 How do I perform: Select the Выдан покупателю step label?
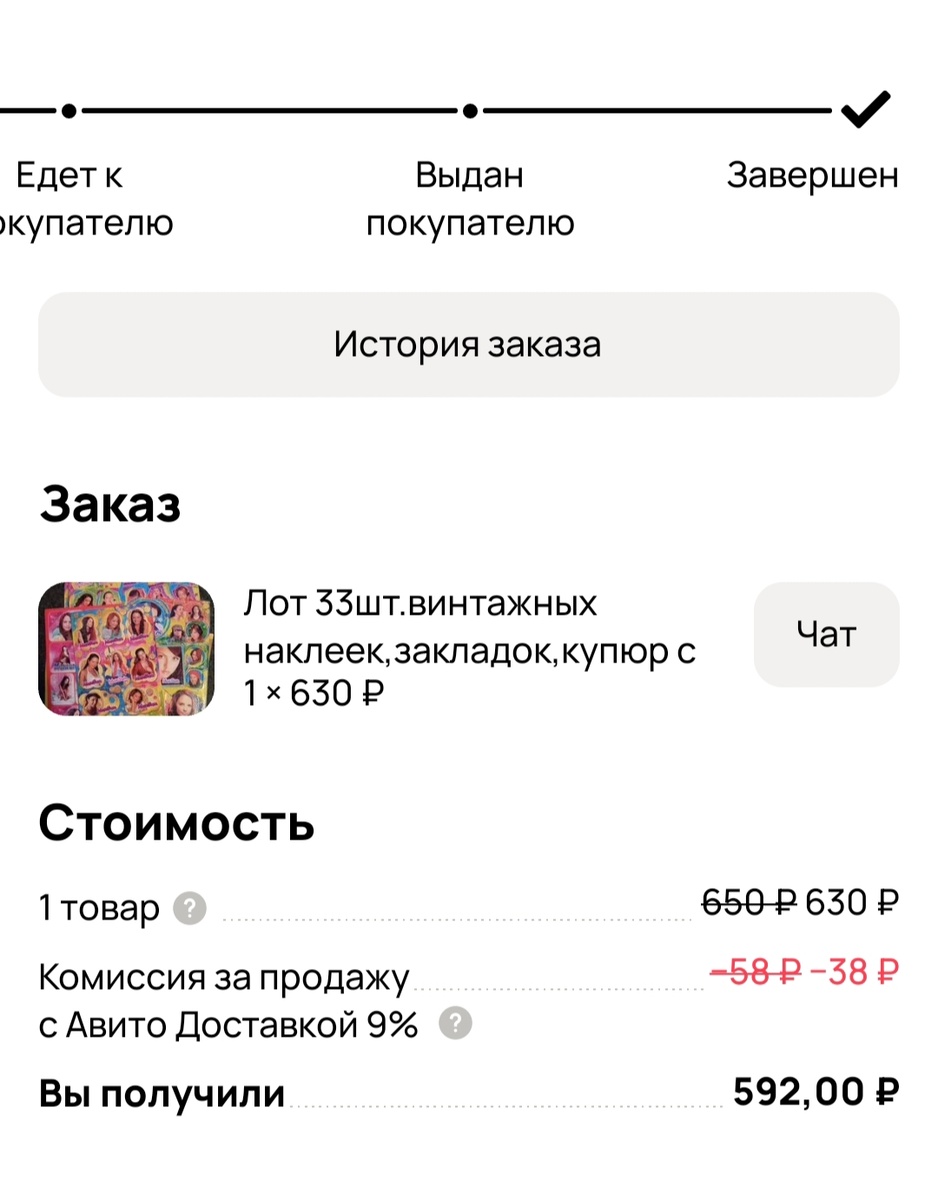468,198
